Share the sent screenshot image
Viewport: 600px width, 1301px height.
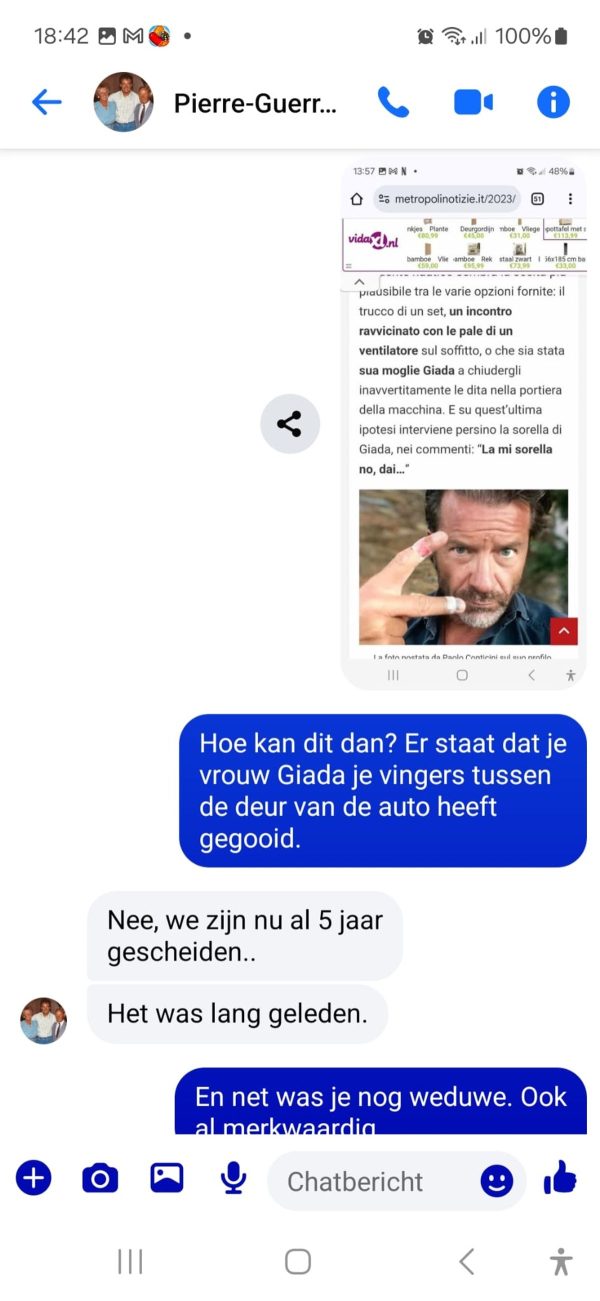(x=290, y=424)
